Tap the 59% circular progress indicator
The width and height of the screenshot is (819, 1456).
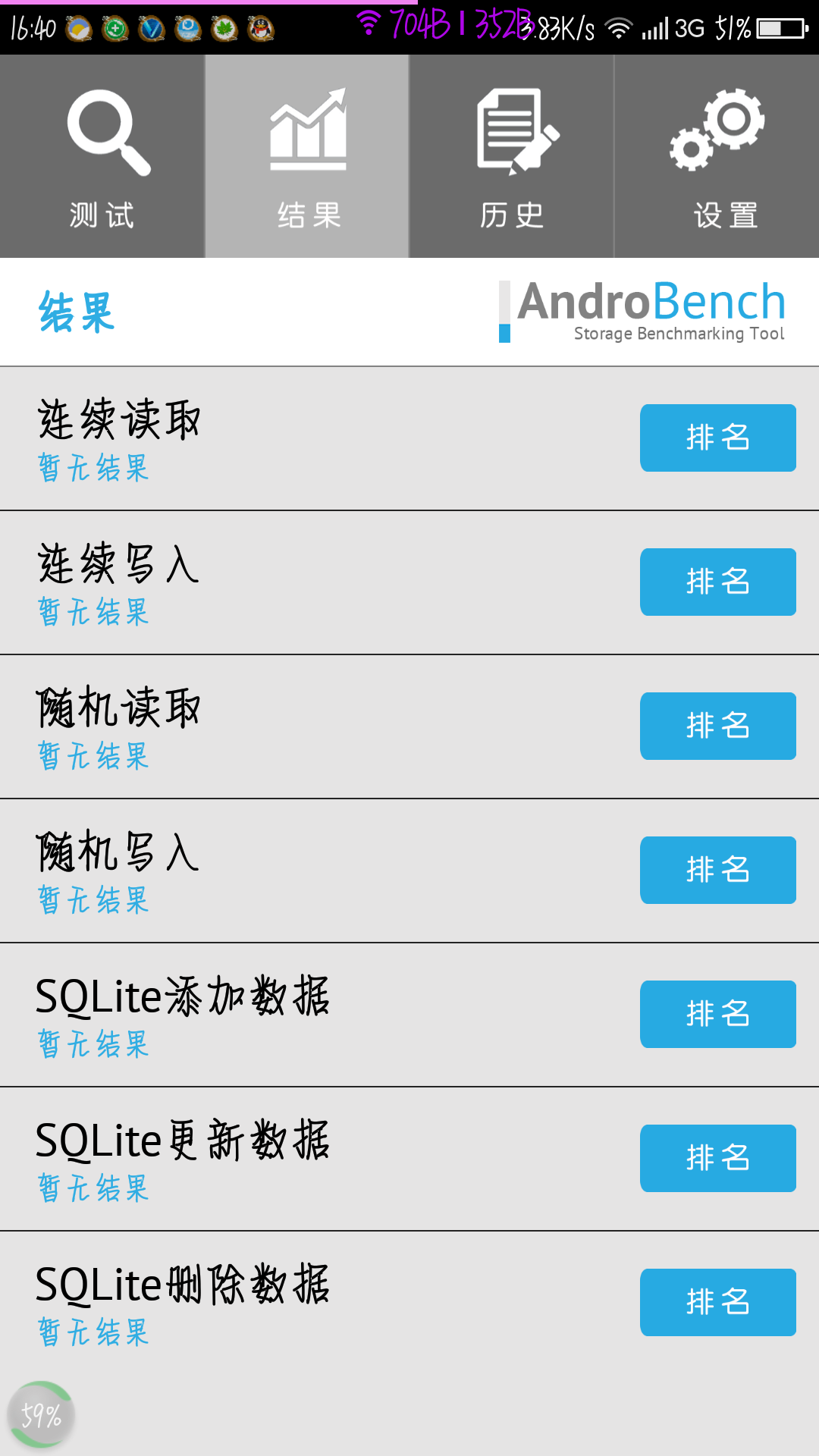click(x=42, y=1414)
